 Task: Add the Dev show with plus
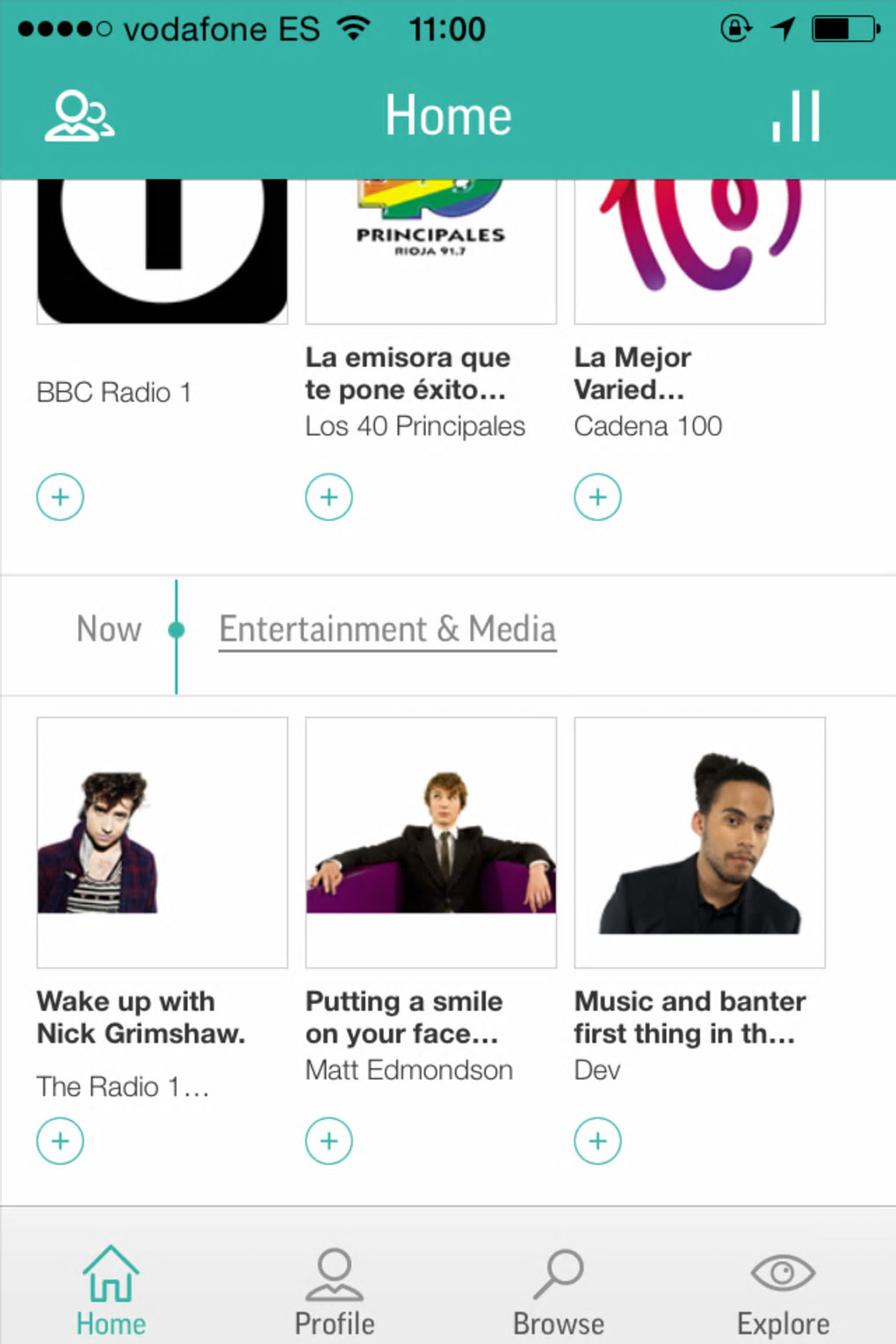point(598,1141)
